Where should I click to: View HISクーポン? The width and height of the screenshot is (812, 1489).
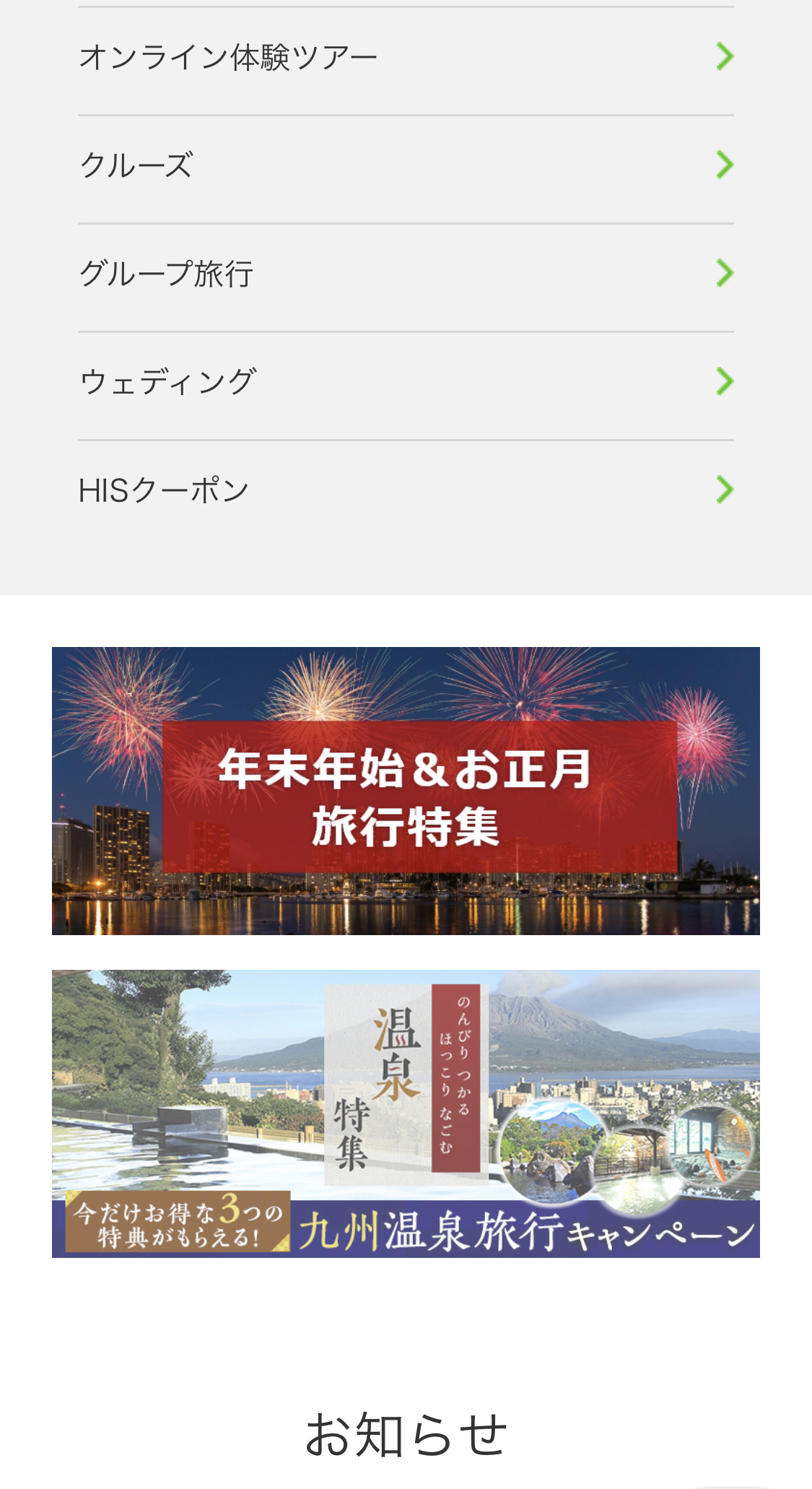[x=406, y=491]
